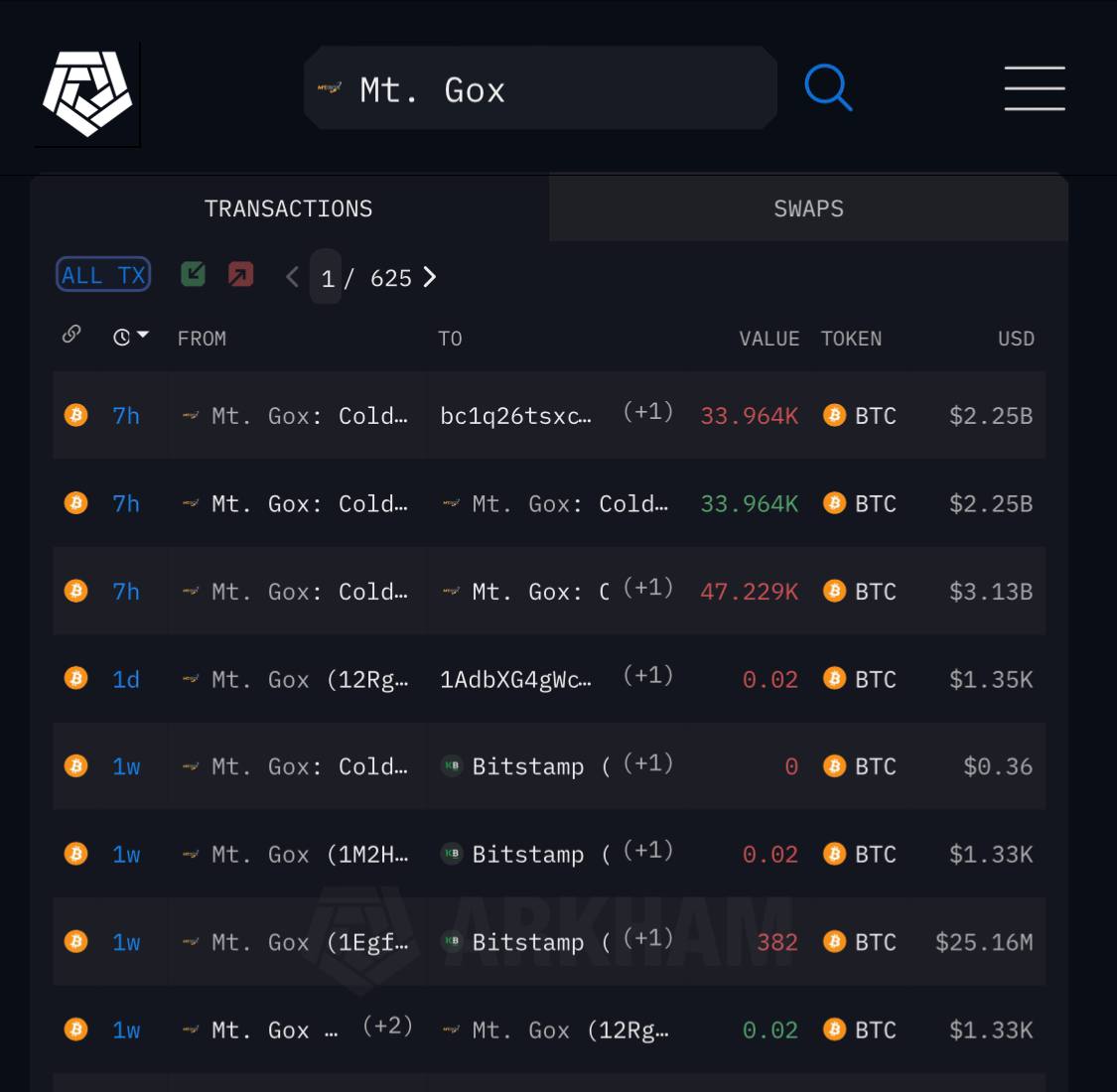The width and height of the screenshot is (1117, 1092).
Task: Filter by outgoing transactions (red arrow)
Action: point(240,274)
